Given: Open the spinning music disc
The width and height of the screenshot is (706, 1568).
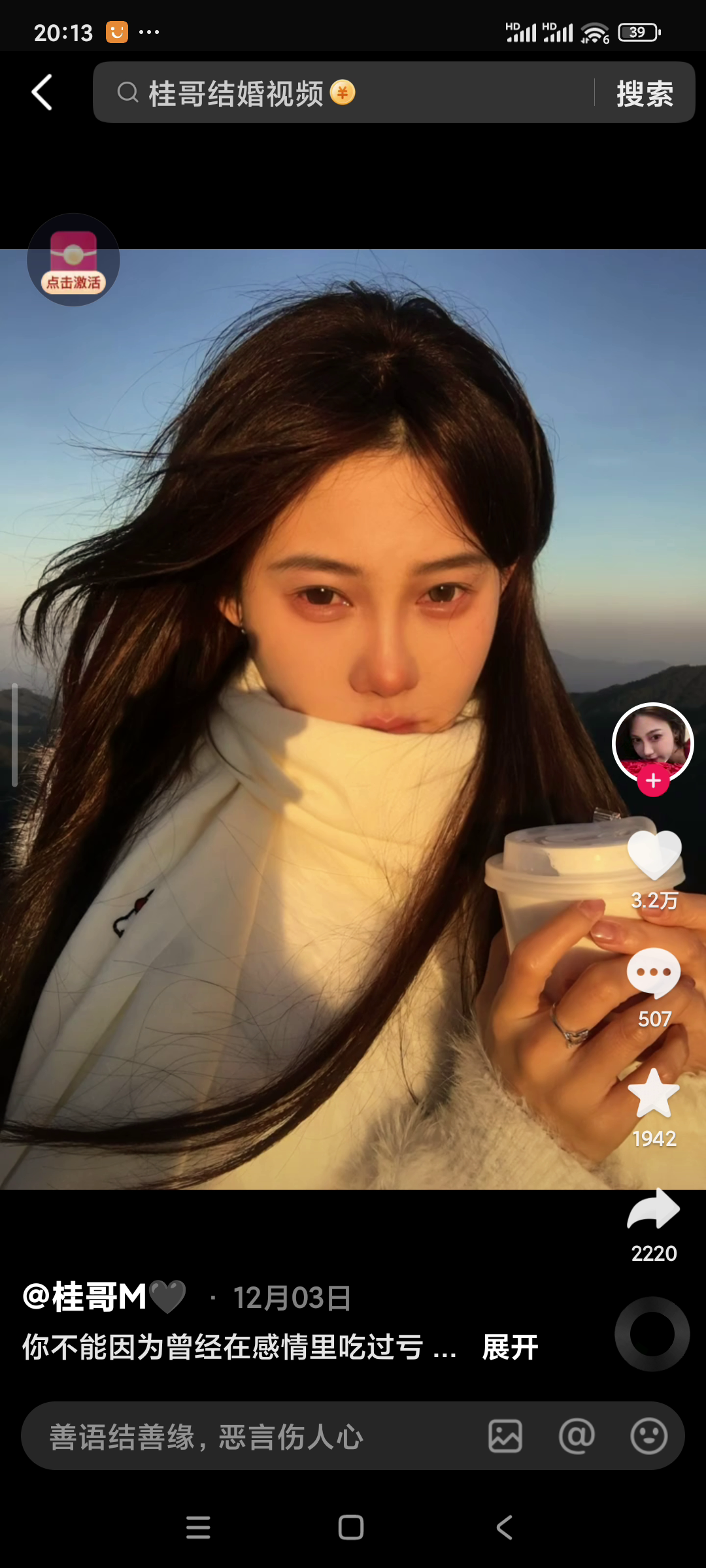Looking at the screenshot, I should 652,1333.
